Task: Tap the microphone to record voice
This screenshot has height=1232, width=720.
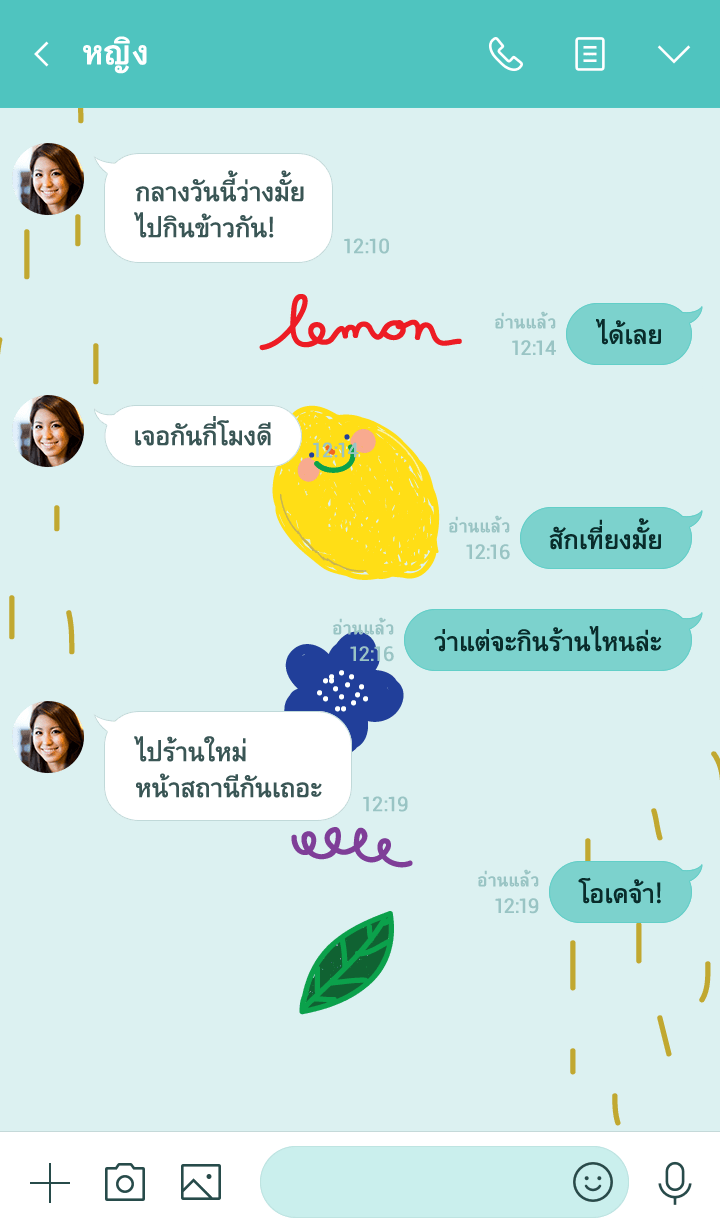Action: (x=675, y=1183)
